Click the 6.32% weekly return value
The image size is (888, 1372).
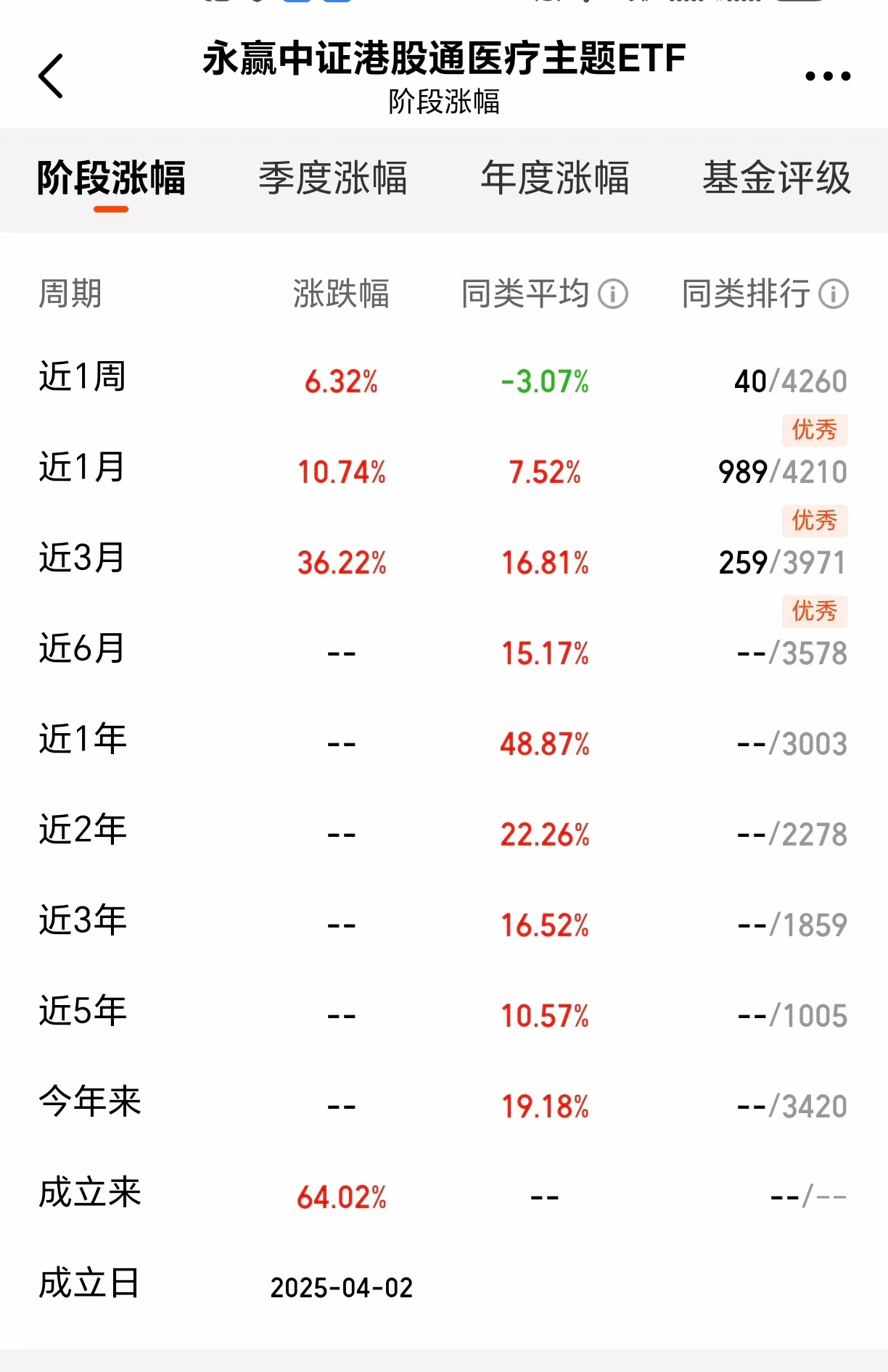pos(341,378)
